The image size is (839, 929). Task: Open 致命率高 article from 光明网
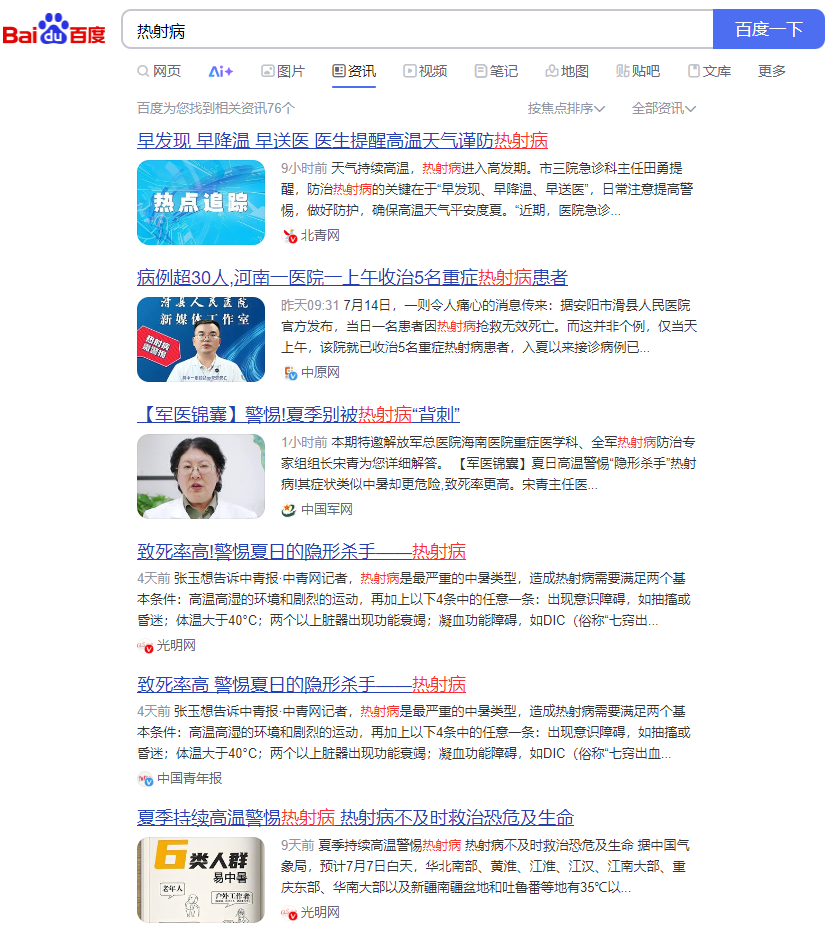[x=301, y=552]
